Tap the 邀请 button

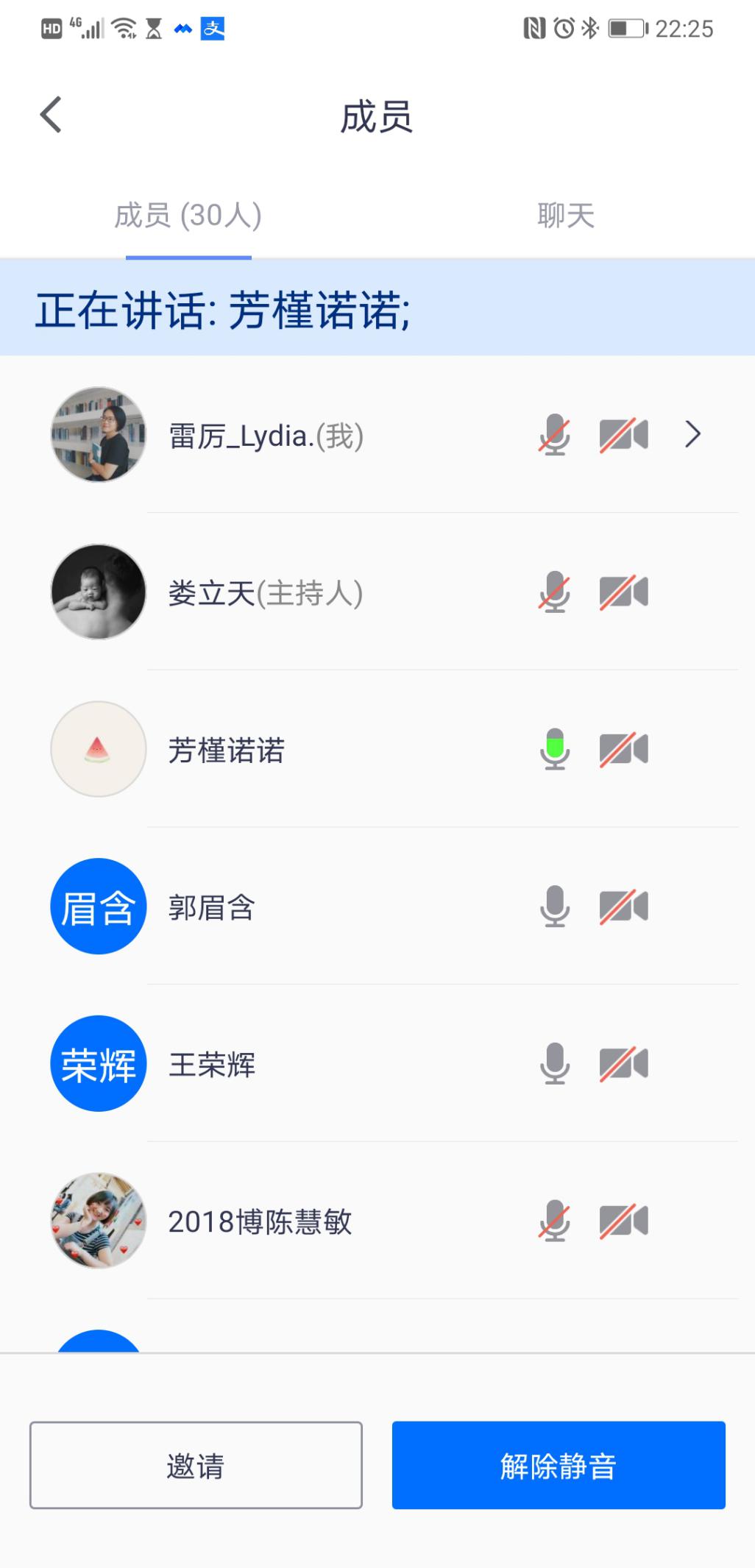coord(196,1466)
